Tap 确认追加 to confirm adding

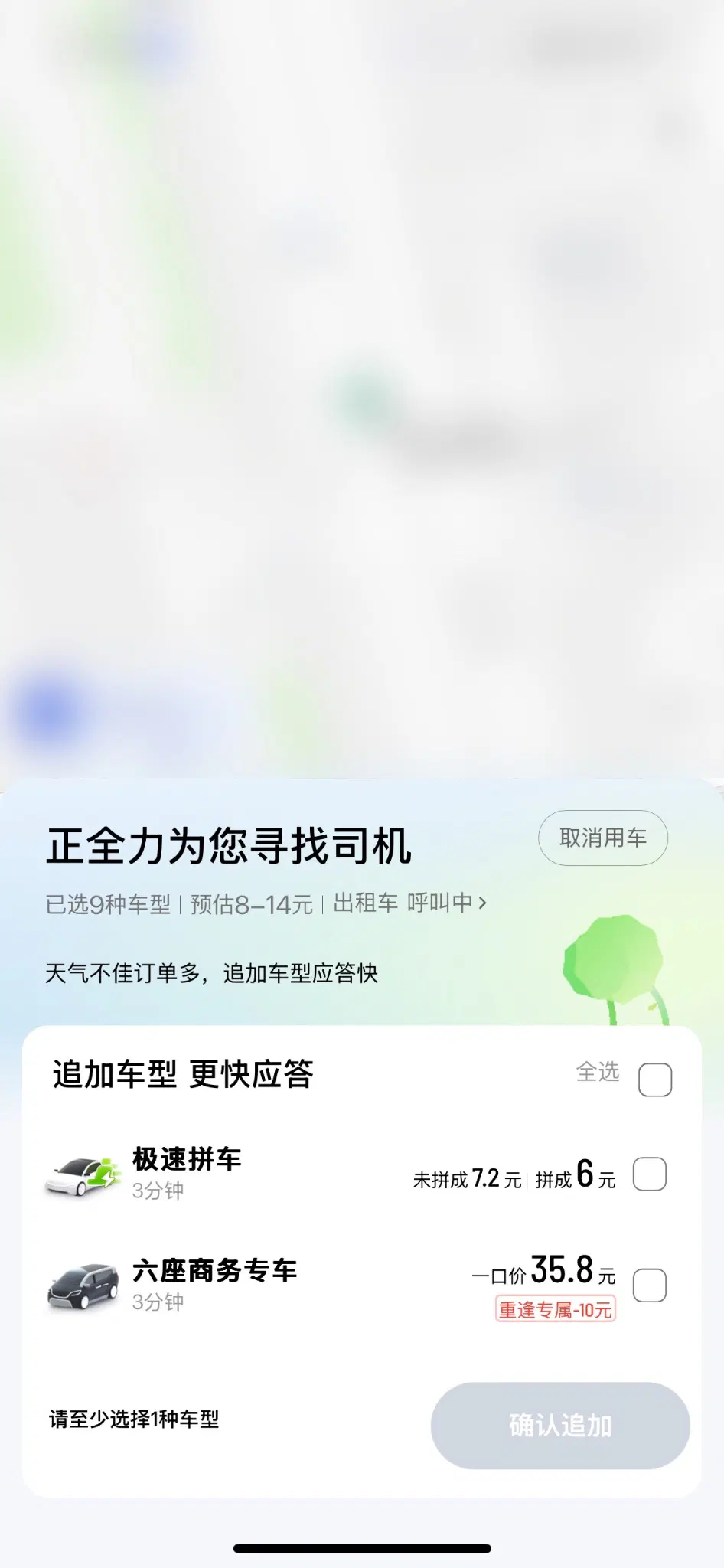point(560,1425)
